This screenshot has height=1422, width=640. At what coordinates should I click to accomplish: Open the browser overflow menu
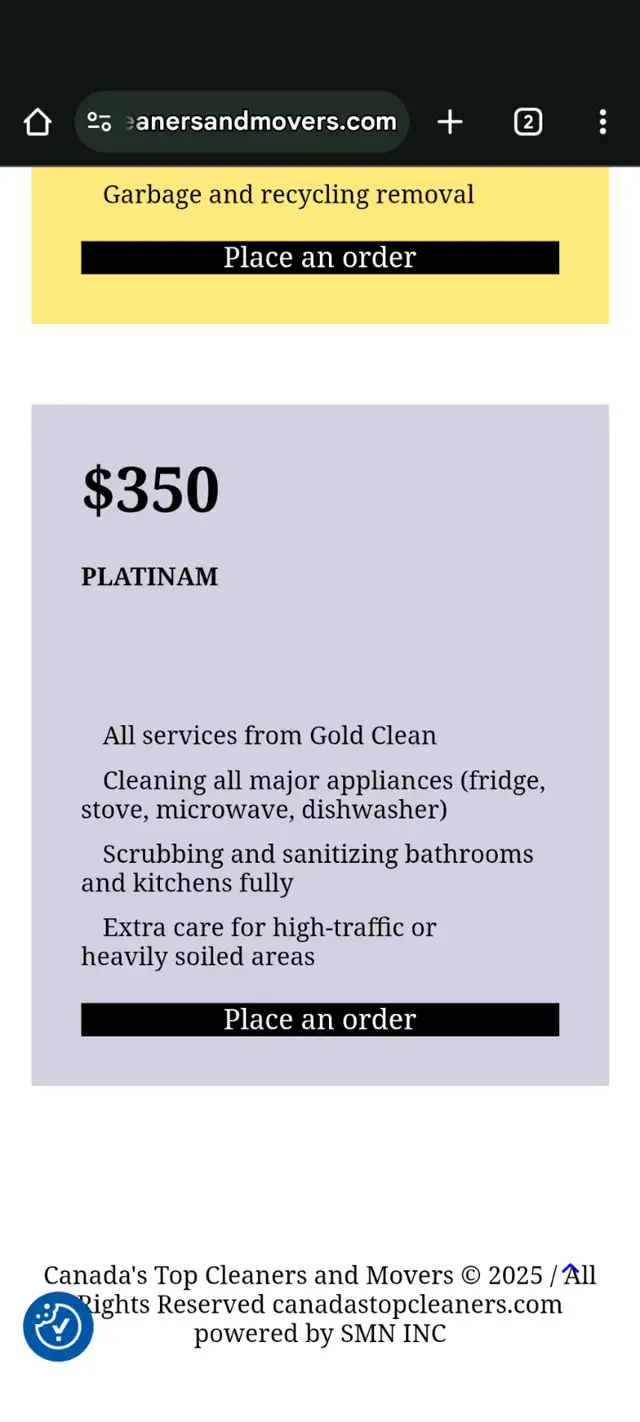point(602,122)
